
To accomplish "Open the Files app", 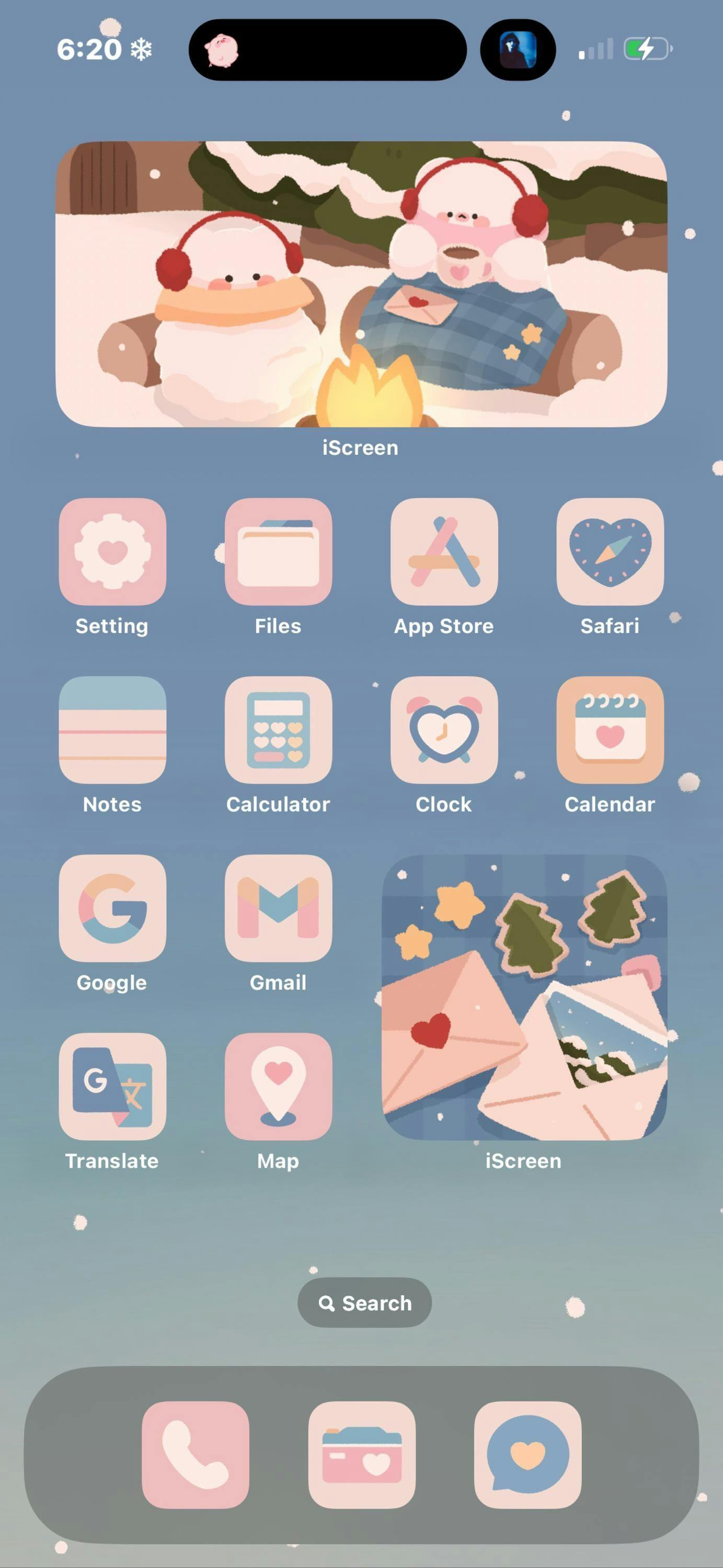I will (278, 551).
